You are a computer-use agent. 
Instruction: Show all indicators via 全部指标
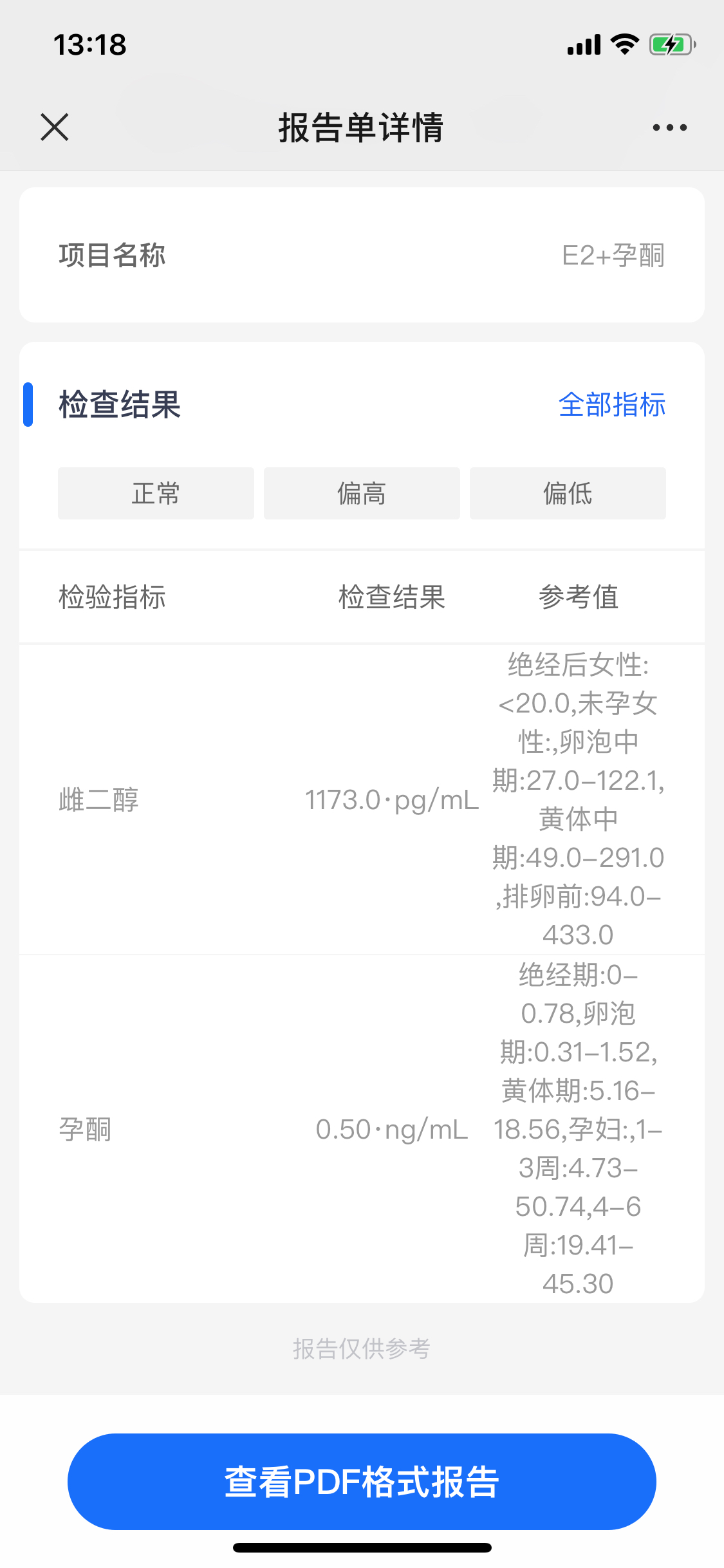611,405
